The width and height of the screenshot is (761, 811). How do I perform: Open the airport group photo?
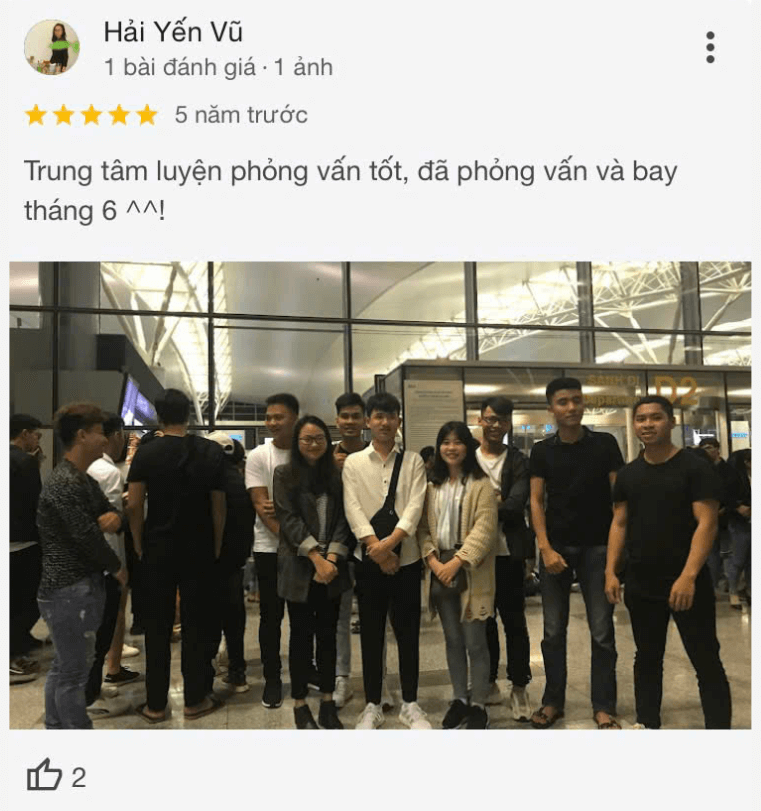tap(380, 495)
